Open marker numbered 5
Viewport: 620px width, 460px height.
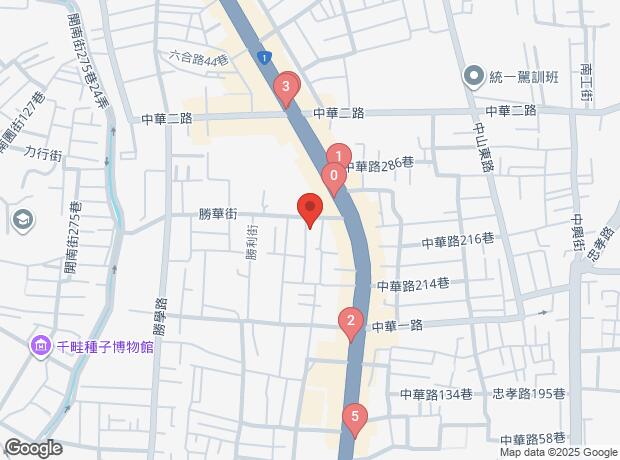click(354, 416)
